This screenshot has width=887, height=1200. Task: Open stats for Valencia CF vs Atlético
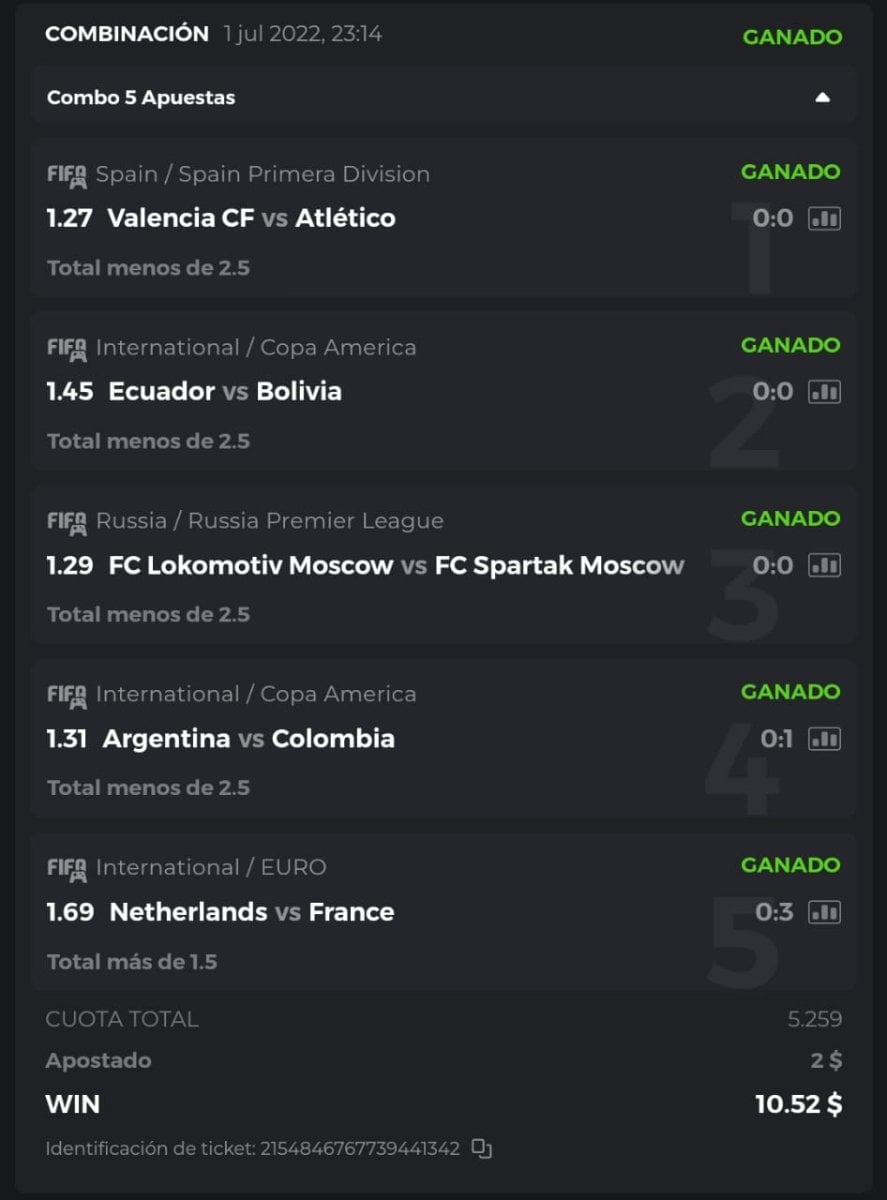[x=824, y=218]
